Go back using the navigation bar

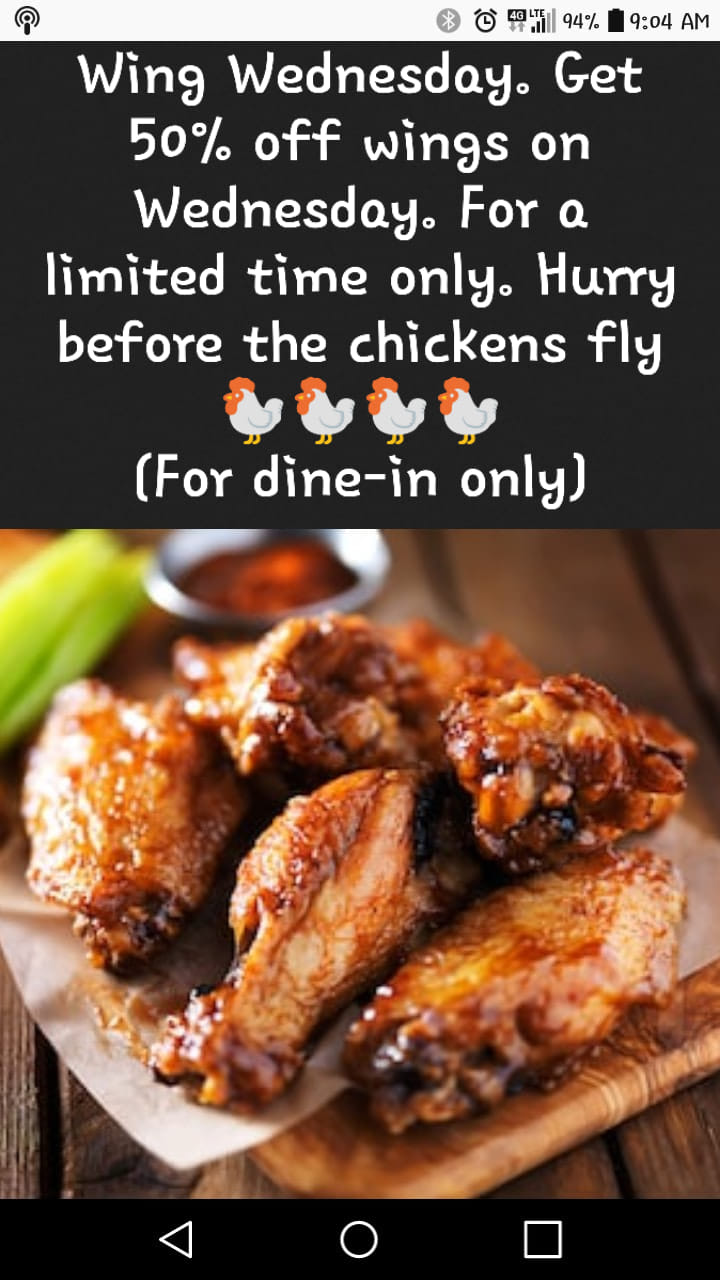(176, 1240)
